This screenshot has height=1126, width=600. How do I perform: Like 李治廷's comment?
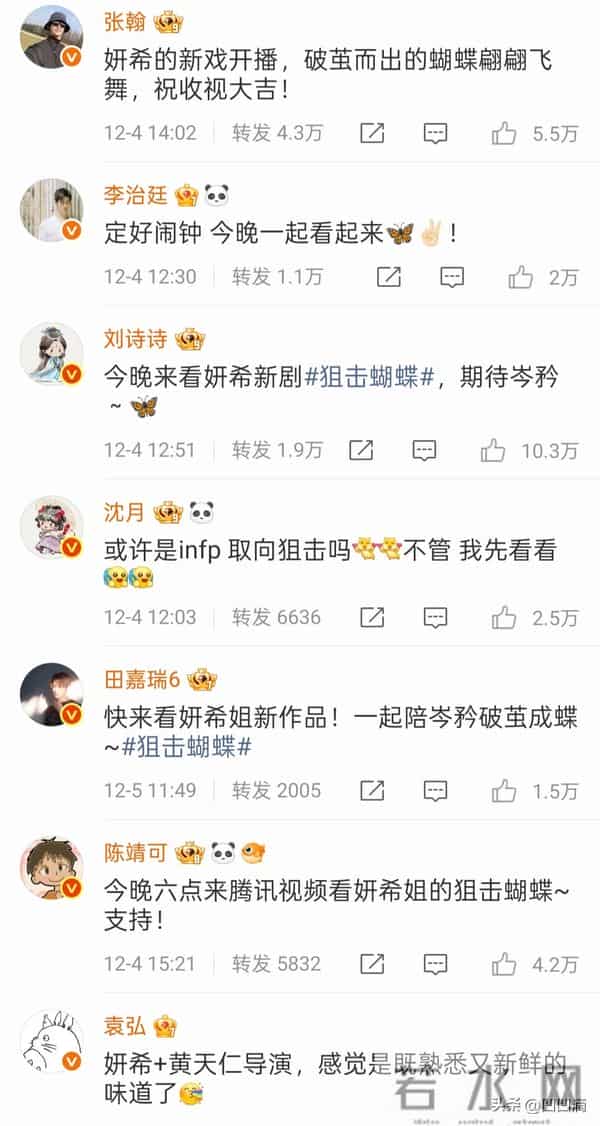click(x=520, y=277)
